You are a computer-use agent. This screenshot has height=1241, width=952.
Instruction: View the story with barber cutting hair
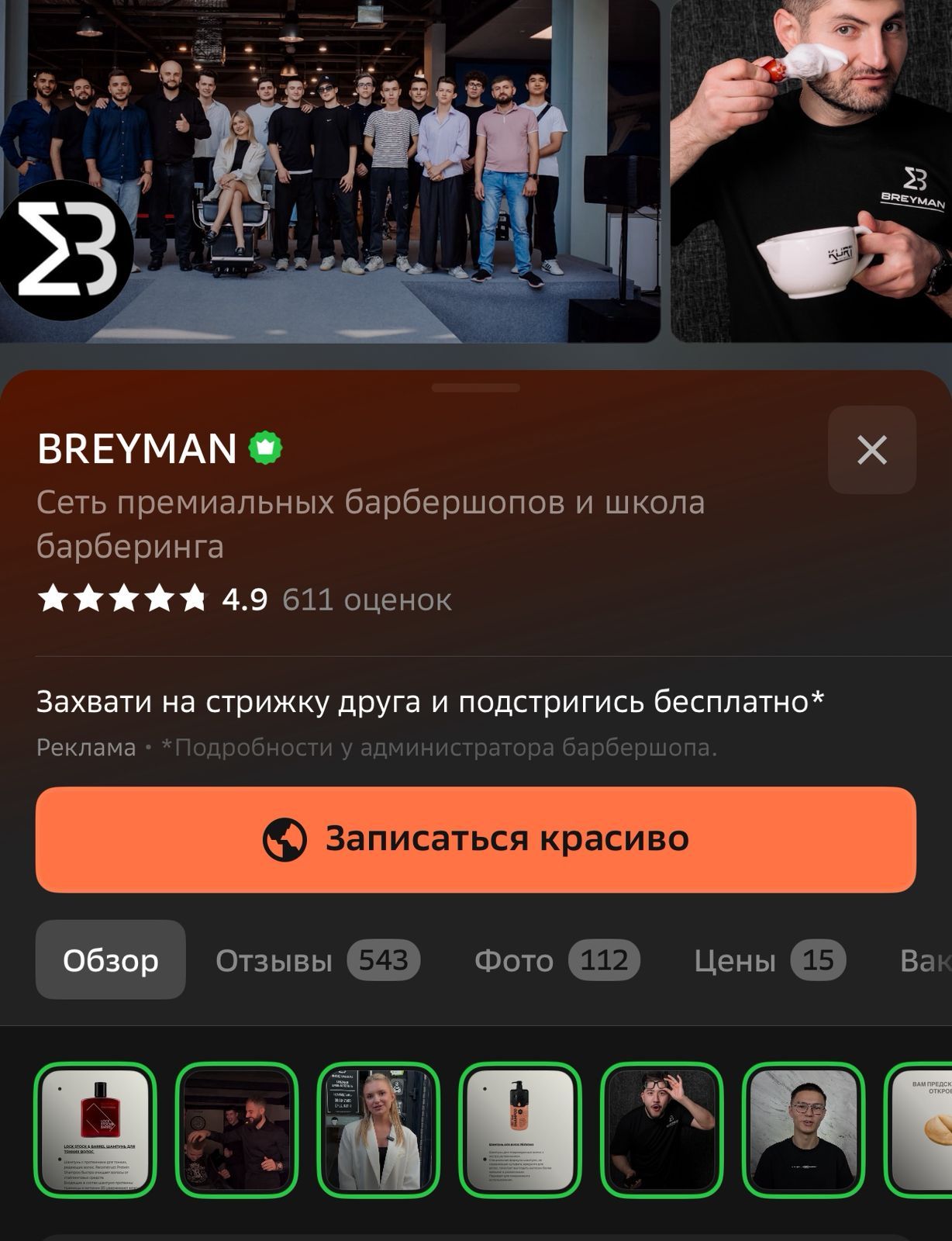click(x=237, y=1129)
